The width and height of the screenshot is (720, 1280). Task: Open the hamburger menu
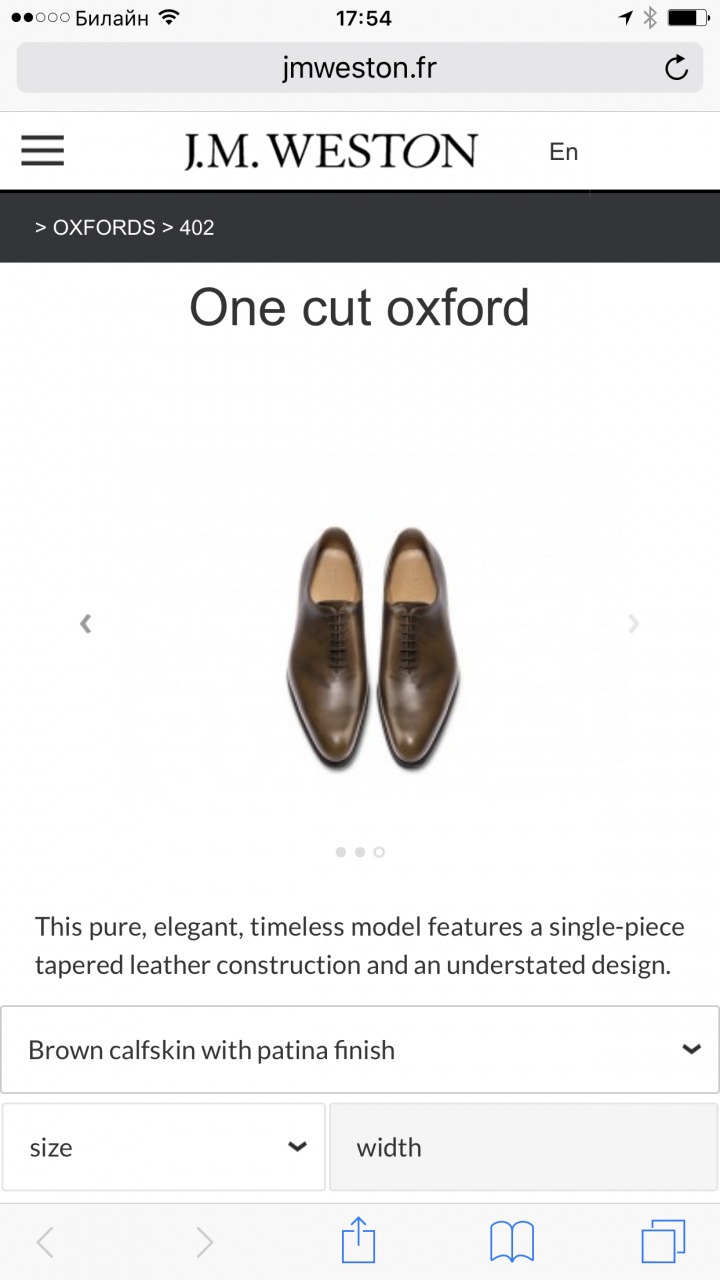(42, 151)
